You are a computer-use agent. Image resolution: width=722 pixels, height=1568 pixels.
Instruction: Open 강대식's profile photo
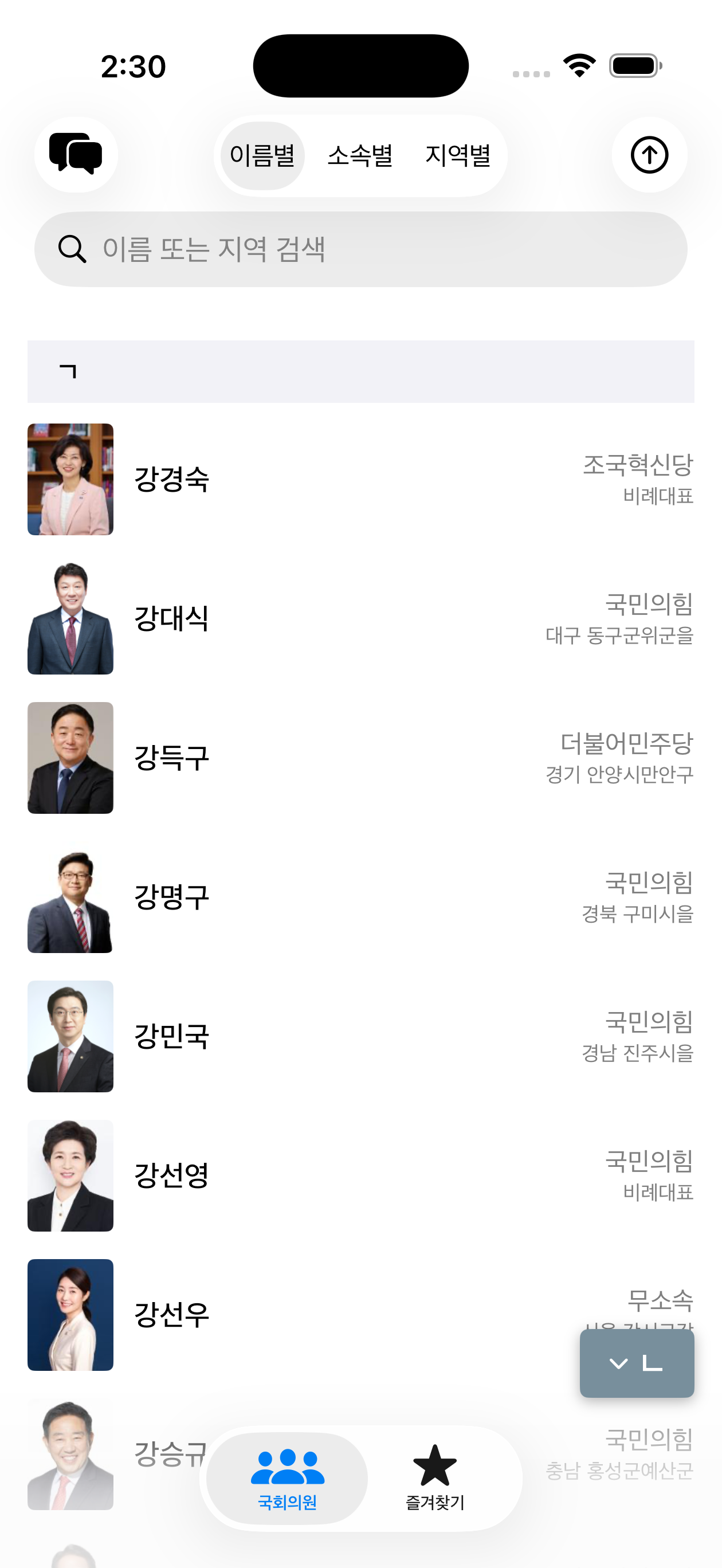click(x=70, y=618)
